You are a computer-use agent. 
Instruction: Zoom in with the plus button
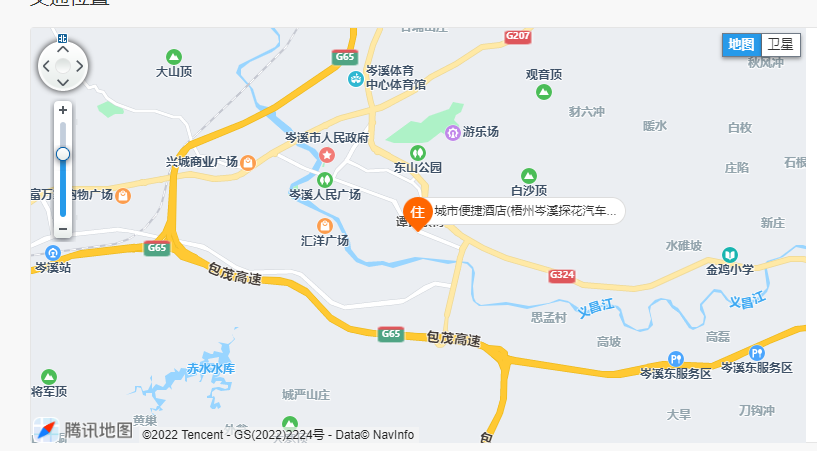(63, 110)
